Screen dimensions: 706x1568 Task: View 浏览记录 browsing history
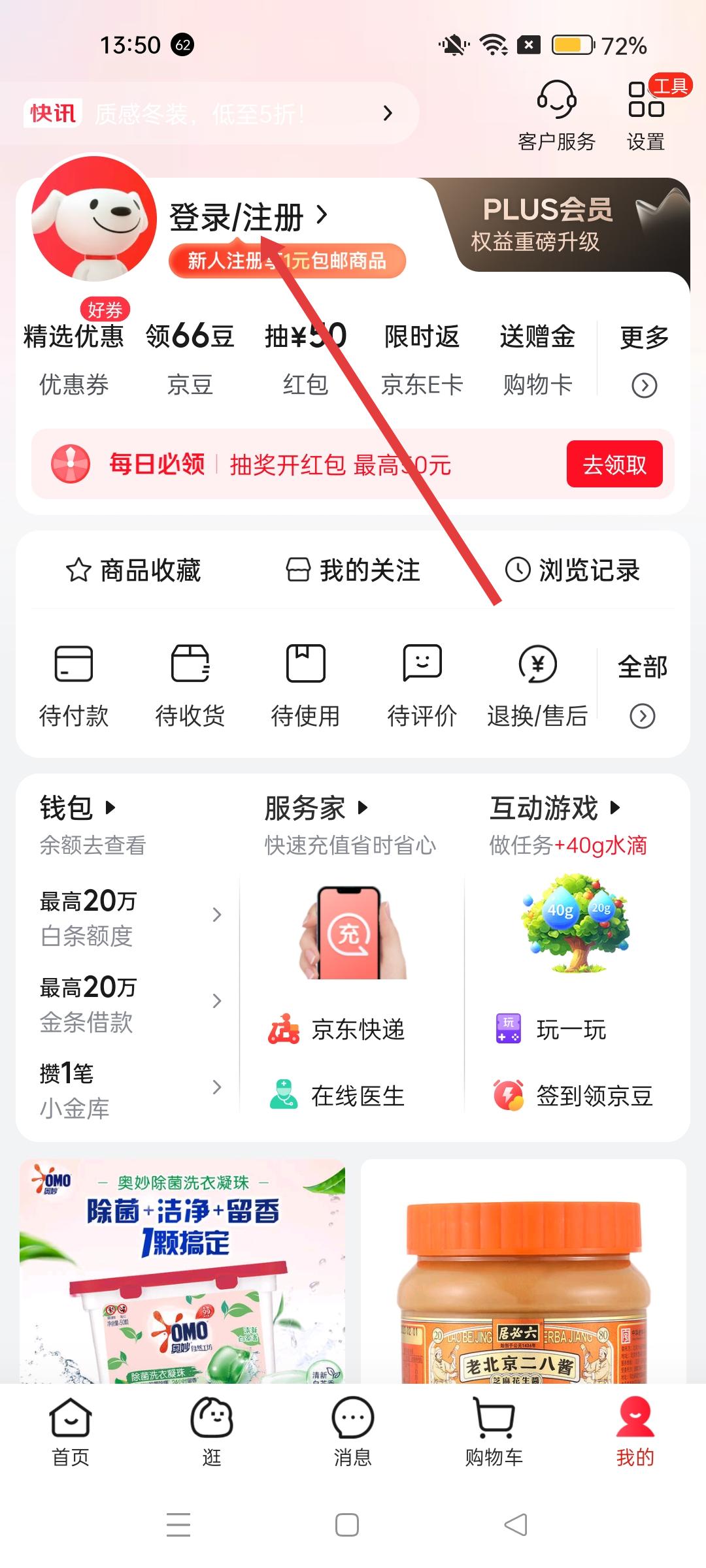coord(573,570)
